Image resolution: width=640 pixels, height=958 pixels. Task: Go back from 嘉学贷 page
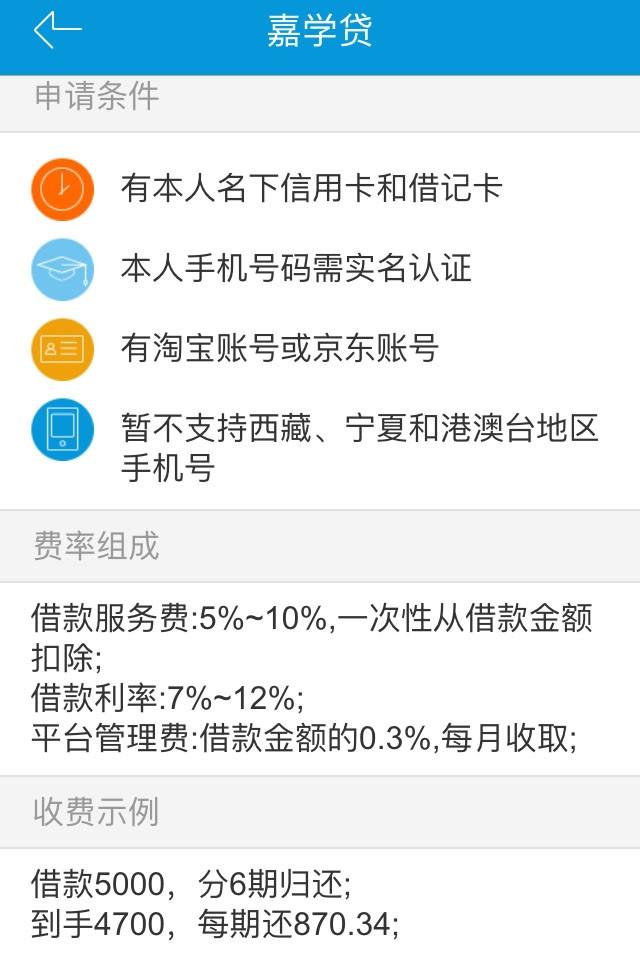point(57,31)
